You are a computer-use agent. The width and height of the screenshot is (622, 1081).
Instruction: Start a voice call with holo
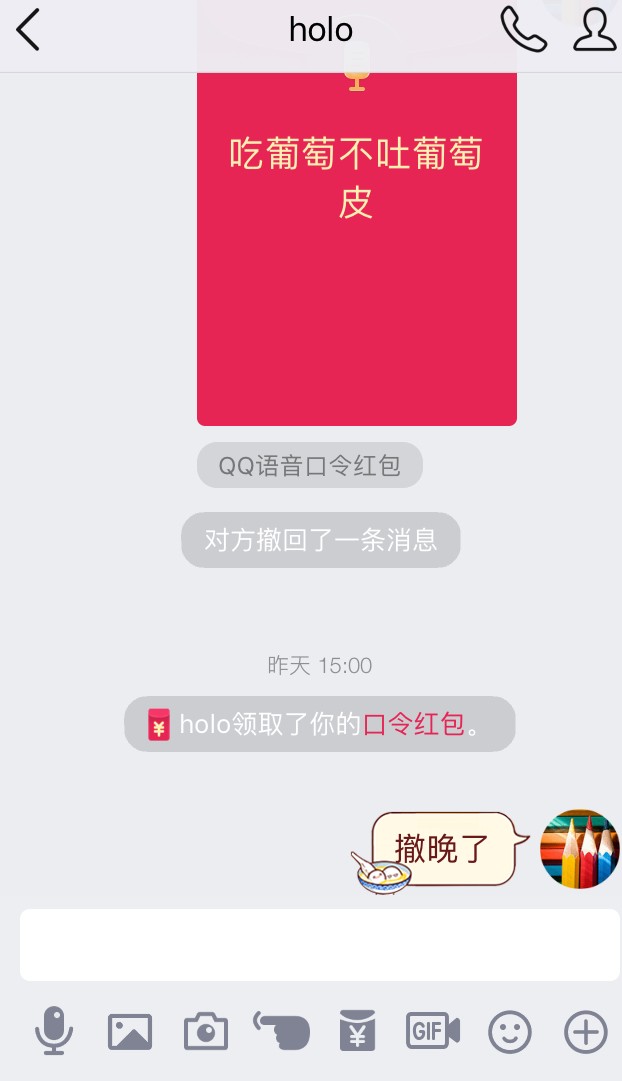coord(523,30)
